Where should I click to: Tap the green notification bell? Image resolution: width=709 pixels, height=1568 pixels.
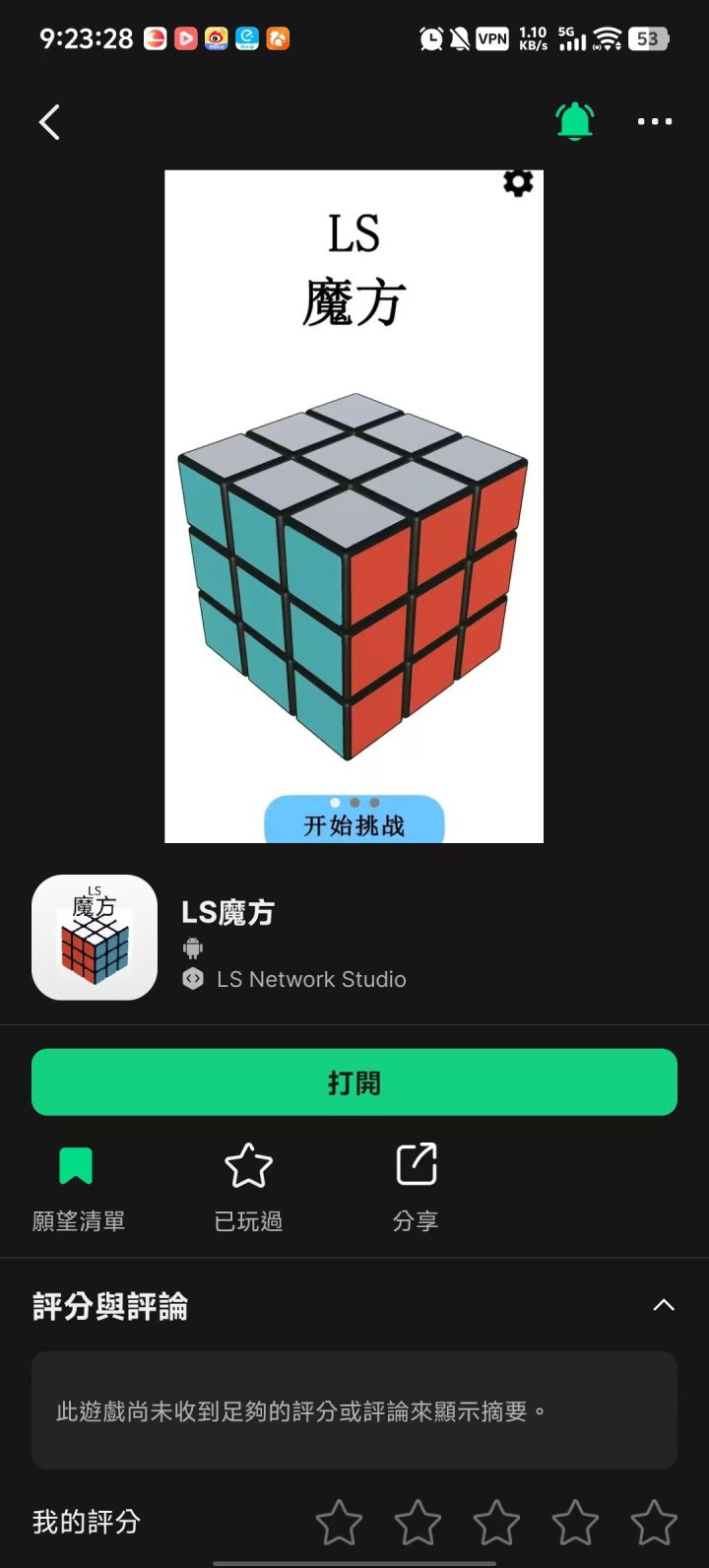click(x=575, y=121)
